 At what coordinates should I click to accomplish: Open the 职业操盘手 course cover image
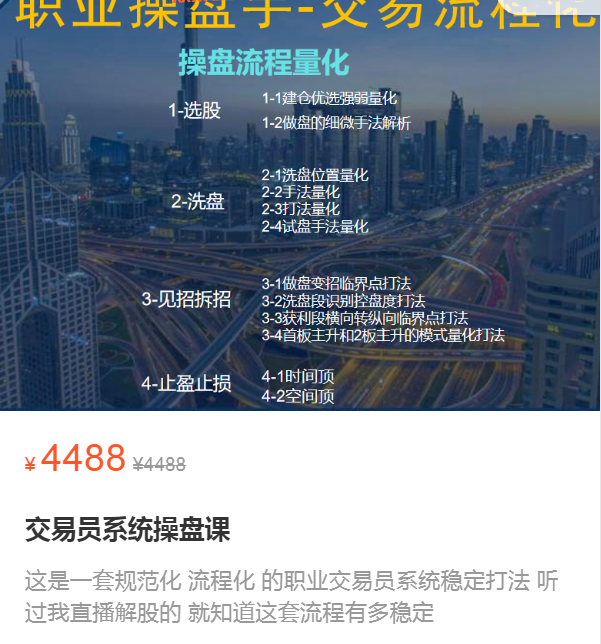pyautogui.click(x=300, y=205)
